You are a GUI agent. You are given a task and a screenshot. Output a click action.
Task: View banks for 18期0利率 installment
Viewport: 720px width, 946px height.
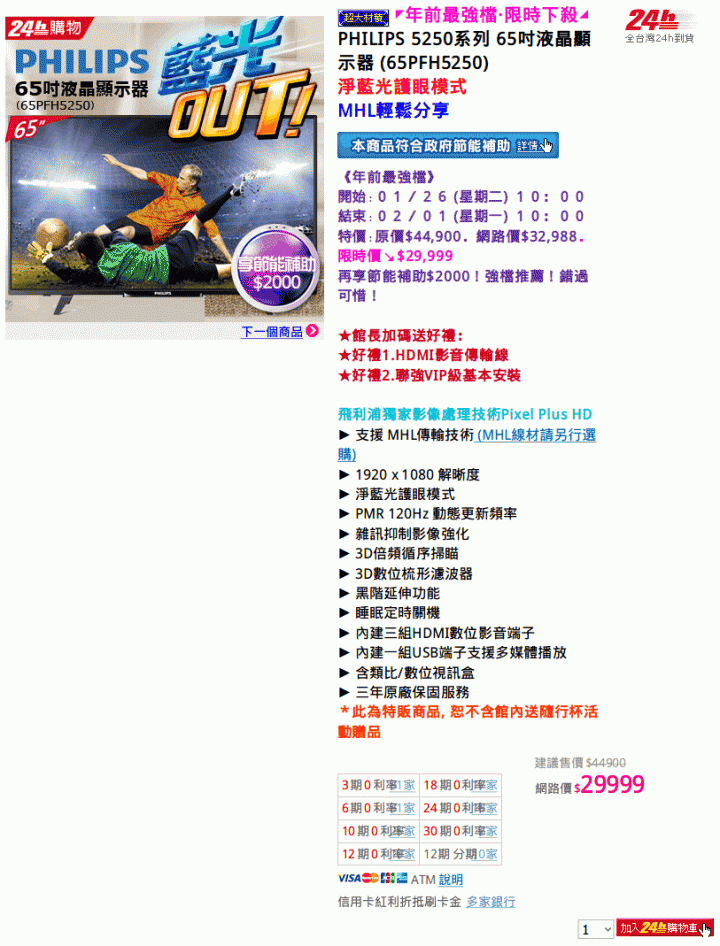point(491,785)
